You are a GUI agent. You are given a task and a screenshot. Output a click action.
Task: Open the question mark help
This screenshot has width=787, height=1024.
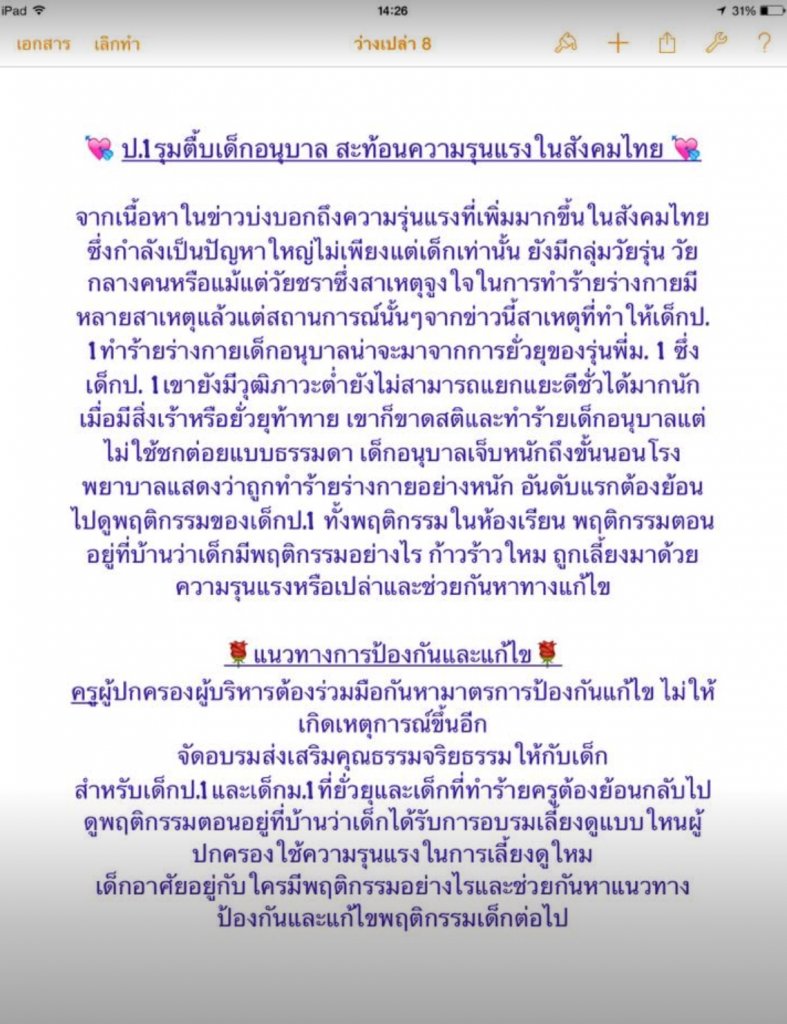tap(764, 43)
